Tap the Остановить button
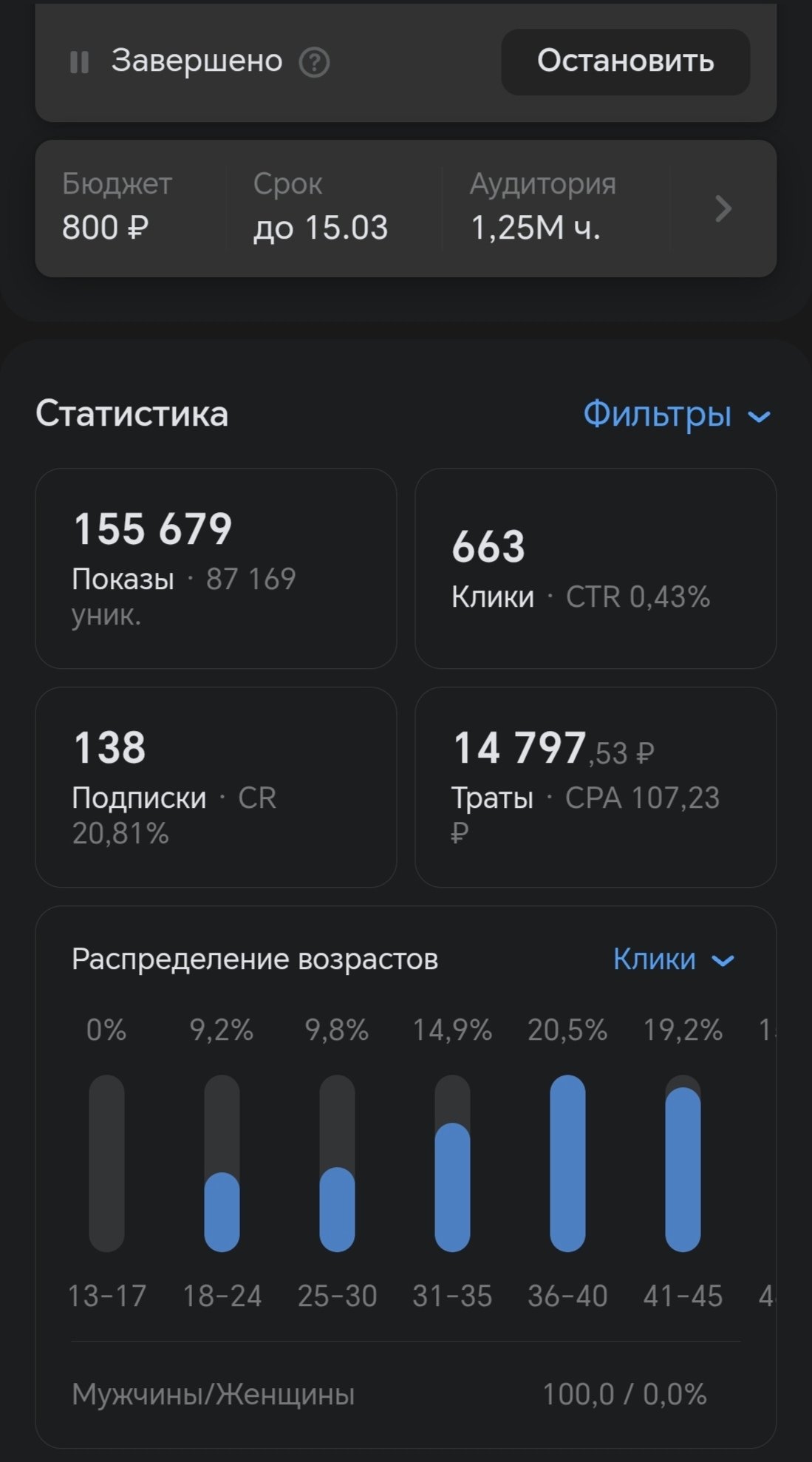Screen dimensions: 812x1462 625,61
